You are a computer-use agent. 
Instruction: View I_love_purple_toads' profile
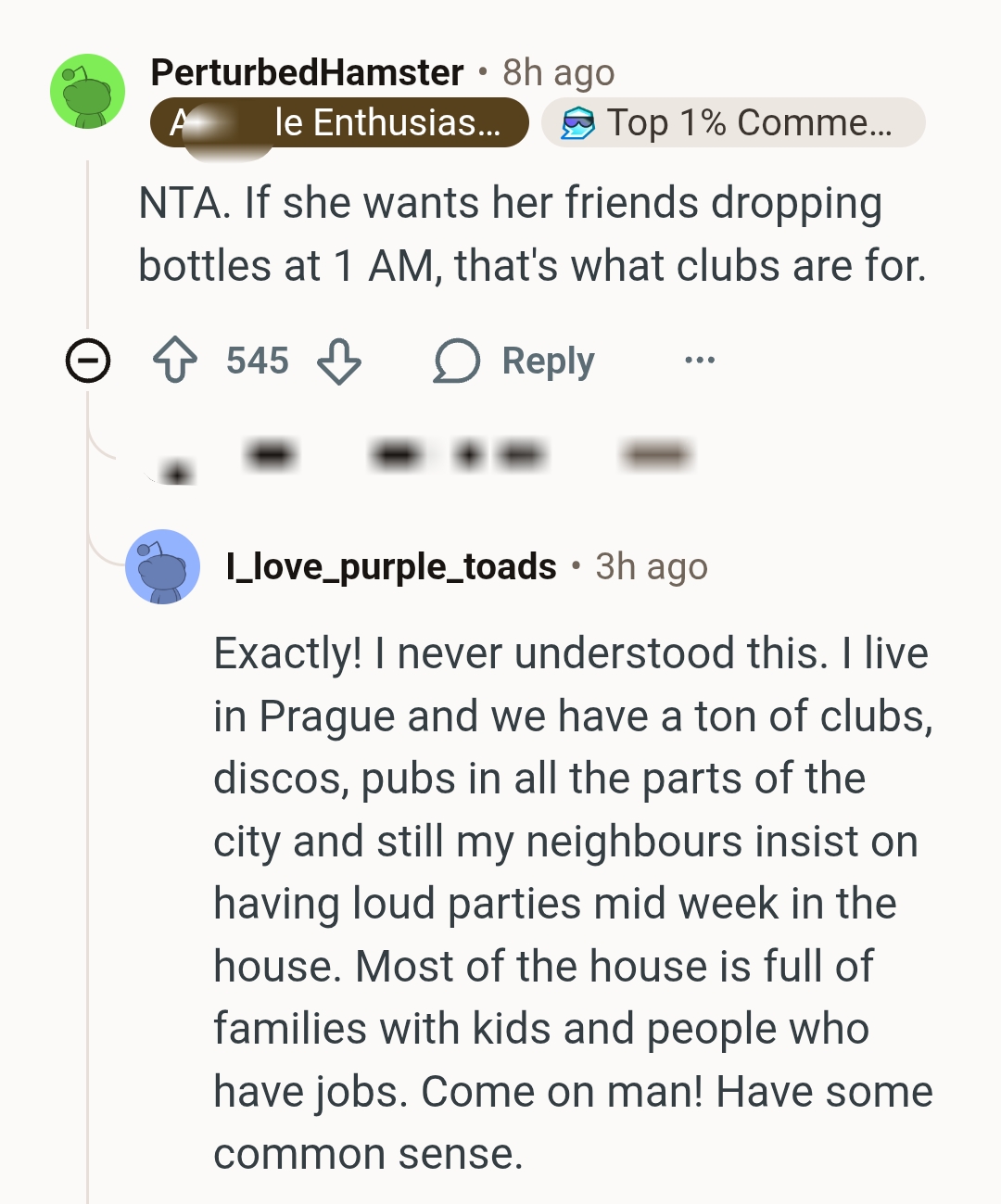391,566
